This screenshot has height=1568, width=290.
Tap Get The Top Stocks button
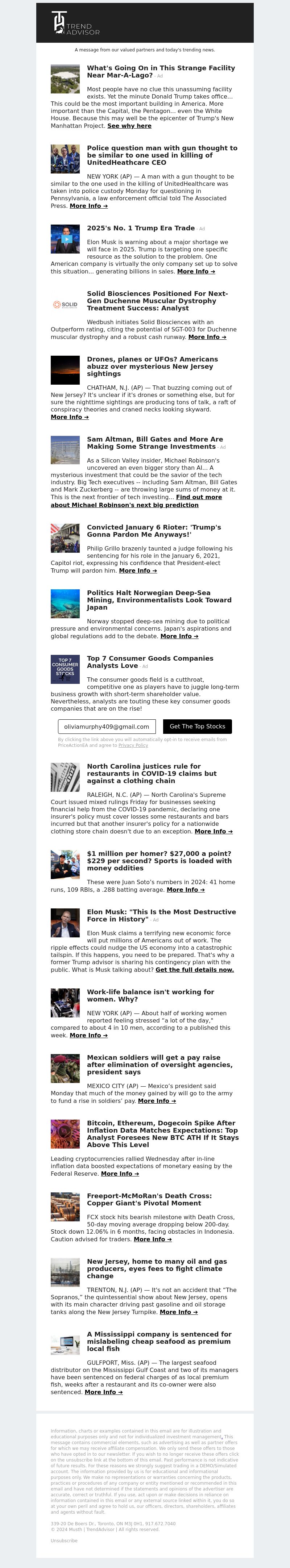pos(198,726)
